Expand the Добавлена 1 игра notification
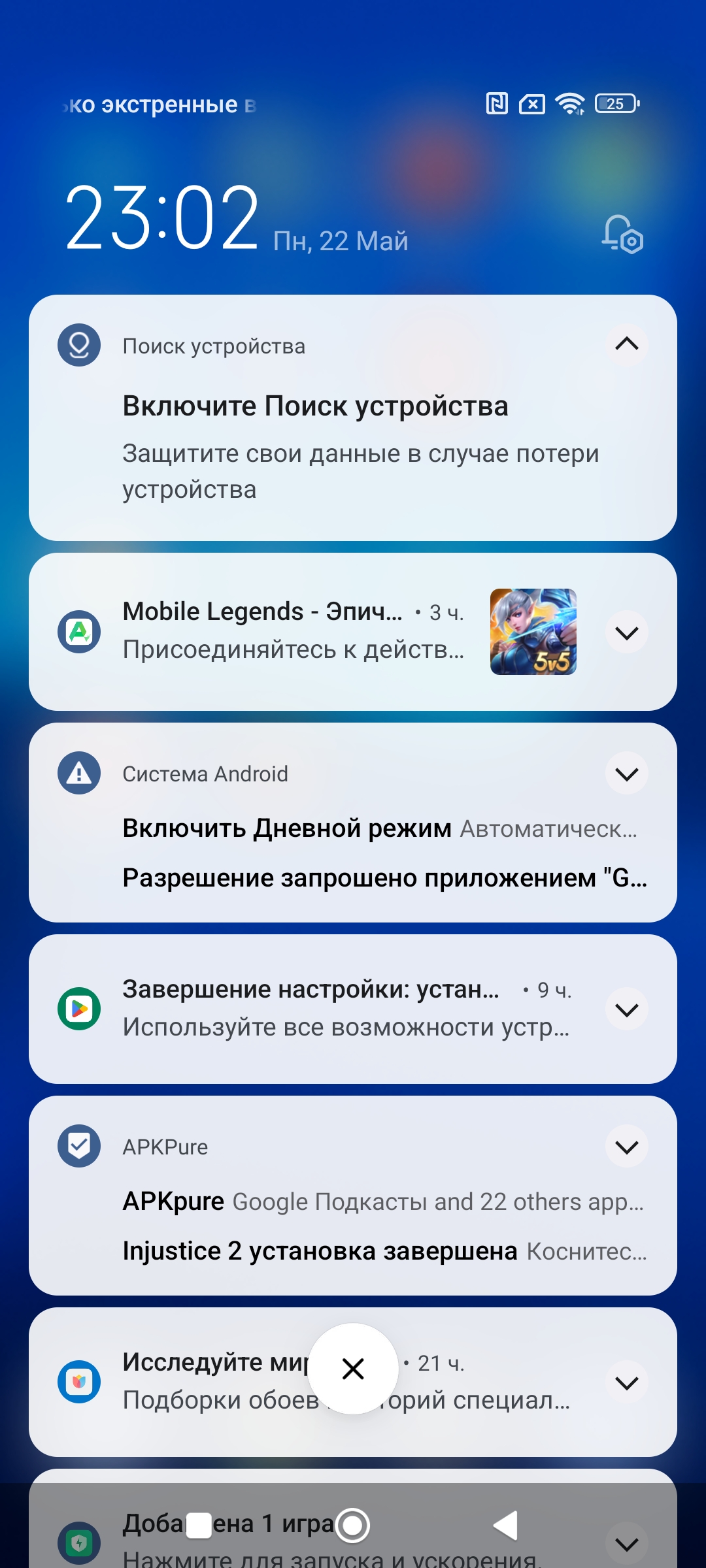This screenshot has height=1568, width=706. pos(626,1544)
